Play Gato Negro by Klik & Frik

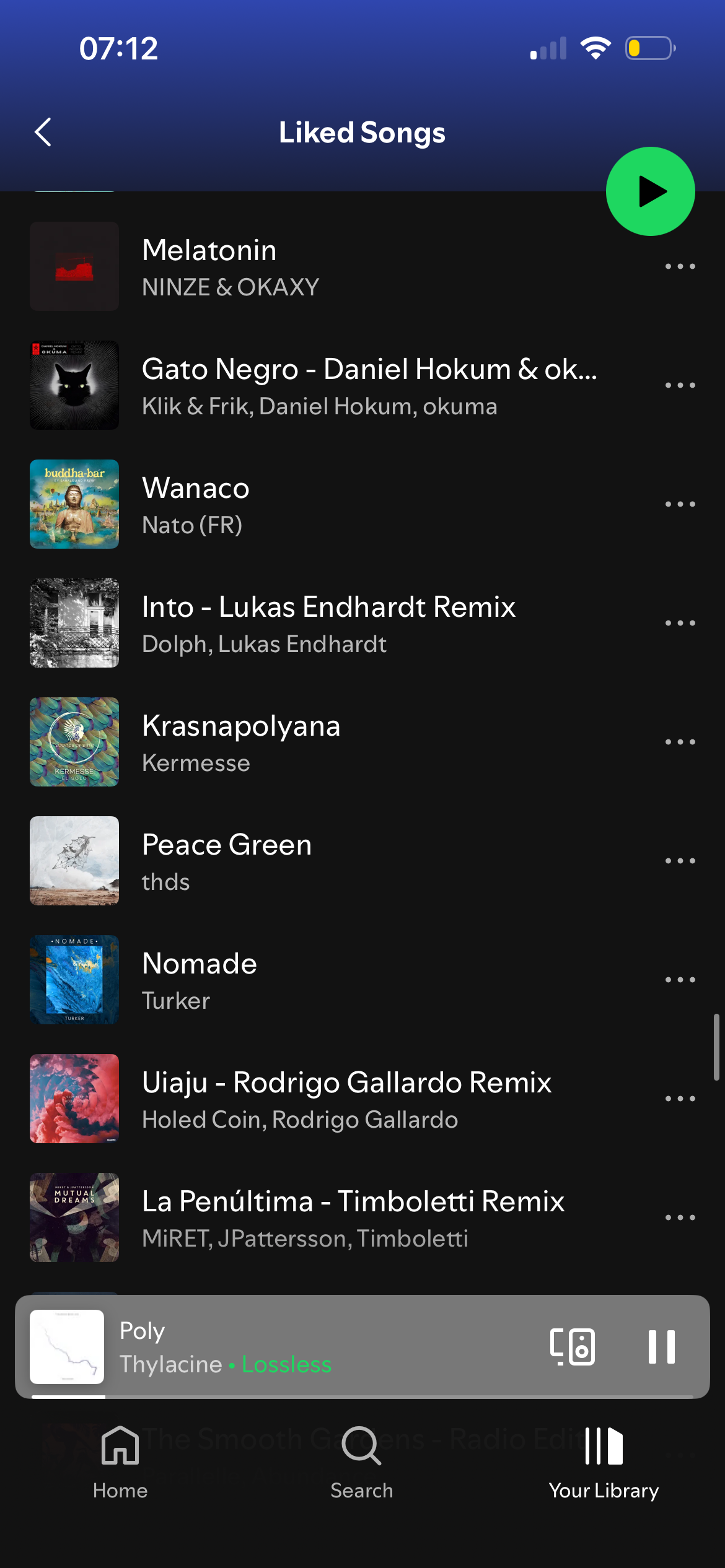(x=310, y=385)
